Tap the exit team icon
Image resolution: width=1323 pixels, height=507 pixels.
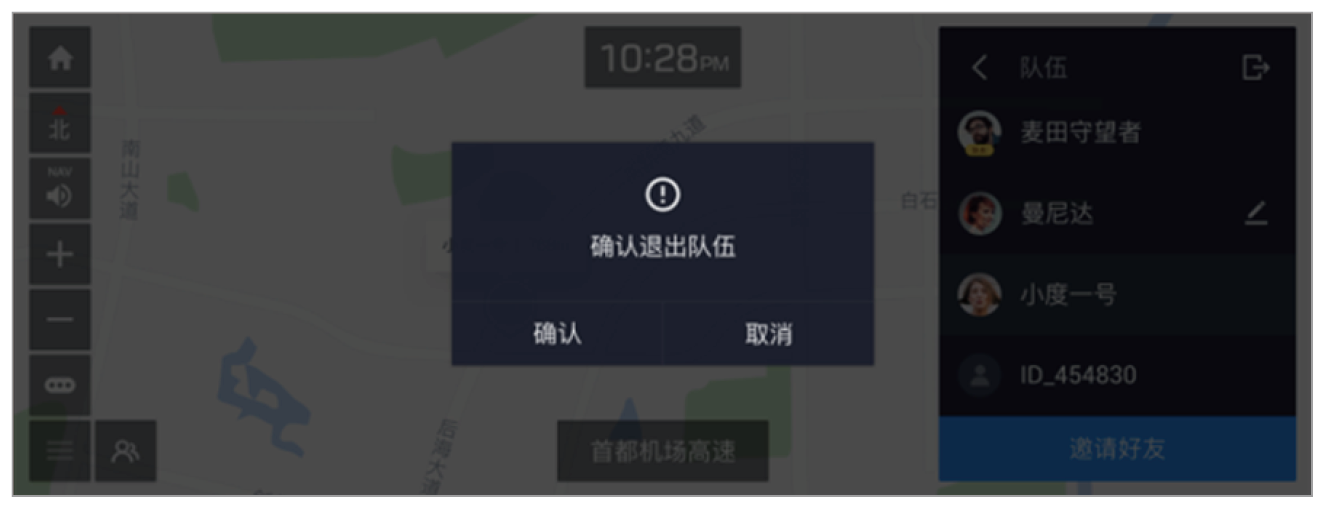(1255, 68)
